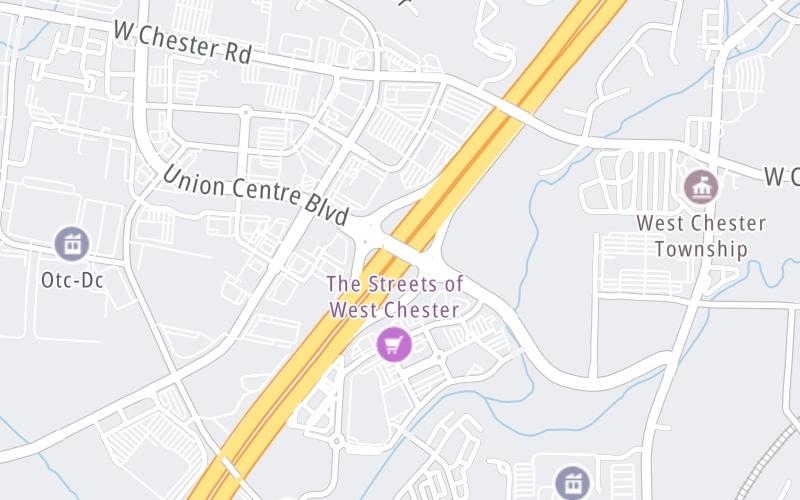Open The Streets of West Chester shopping marker
This screenshot has height=500, width=800.
point(394,345)
